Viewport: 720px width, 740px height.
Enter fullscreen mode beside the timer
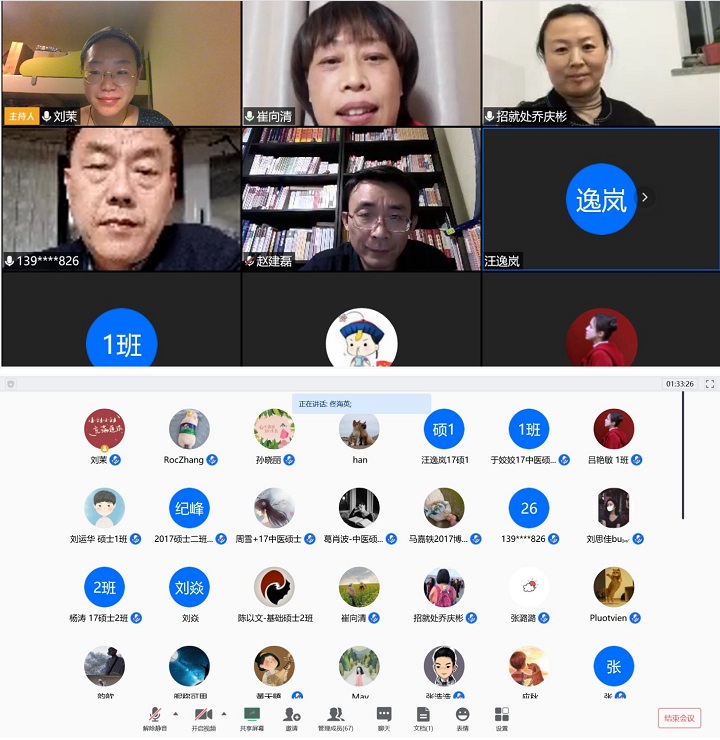click(x=710, y=384)
